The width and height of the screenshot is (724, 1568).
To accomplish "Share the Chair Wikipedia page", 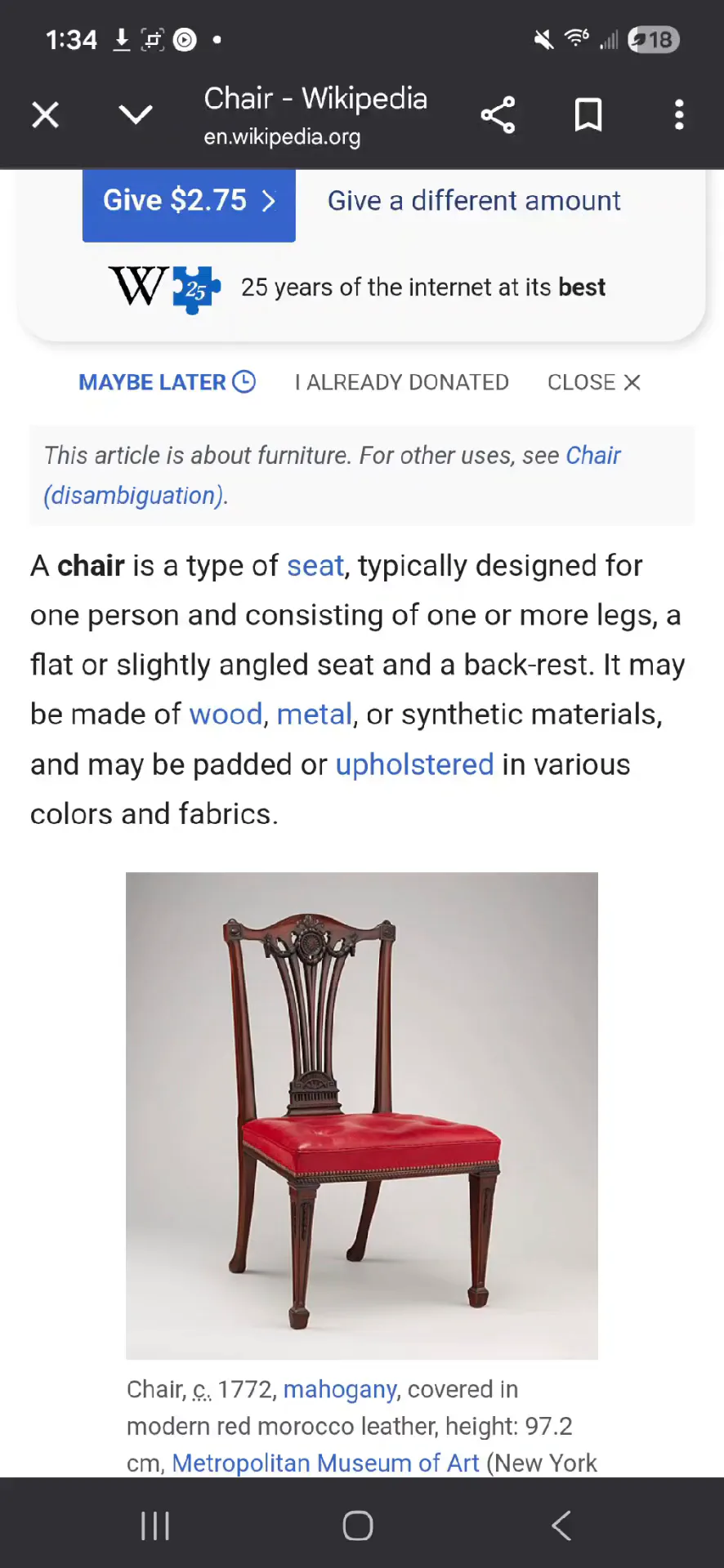I will pos(498,115).
